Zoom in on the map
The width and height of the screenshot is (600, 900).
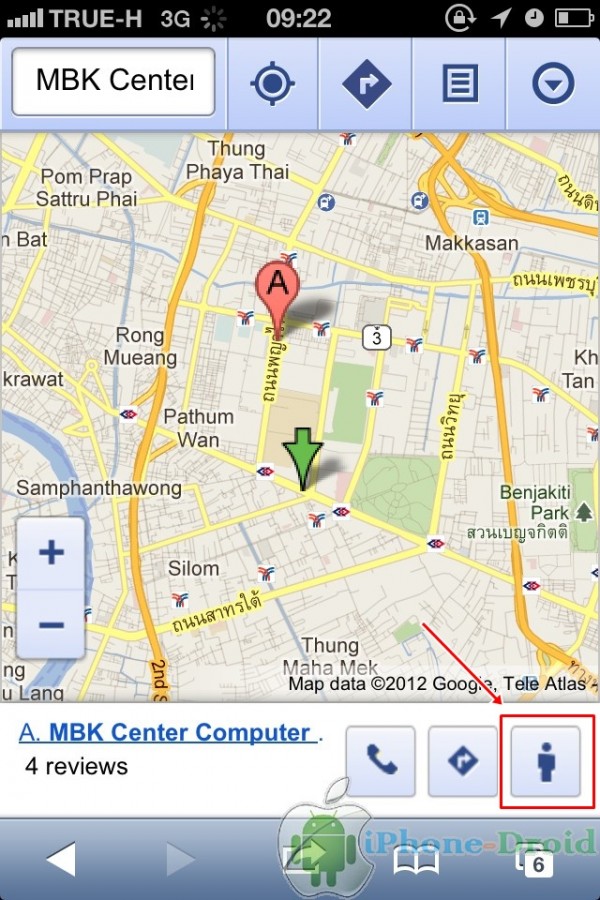coord(51,553)
